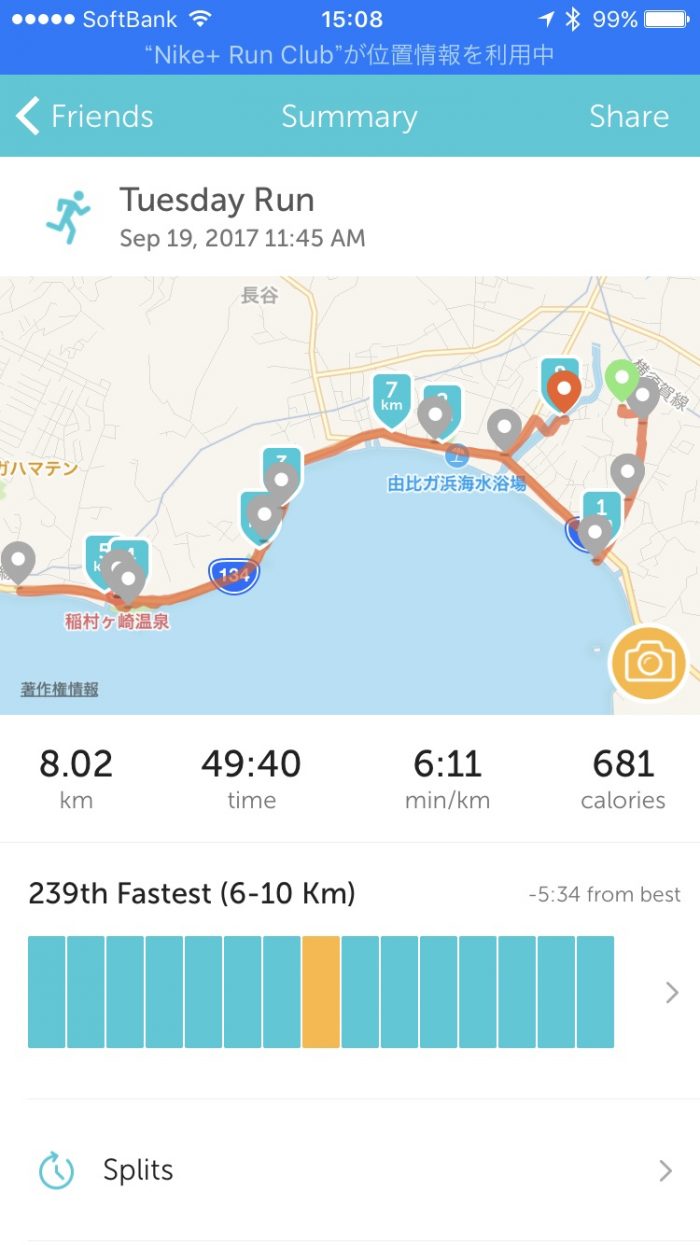700x1245 pixels.
Task: Open the map copyright info link
Action: pos(59,689)
